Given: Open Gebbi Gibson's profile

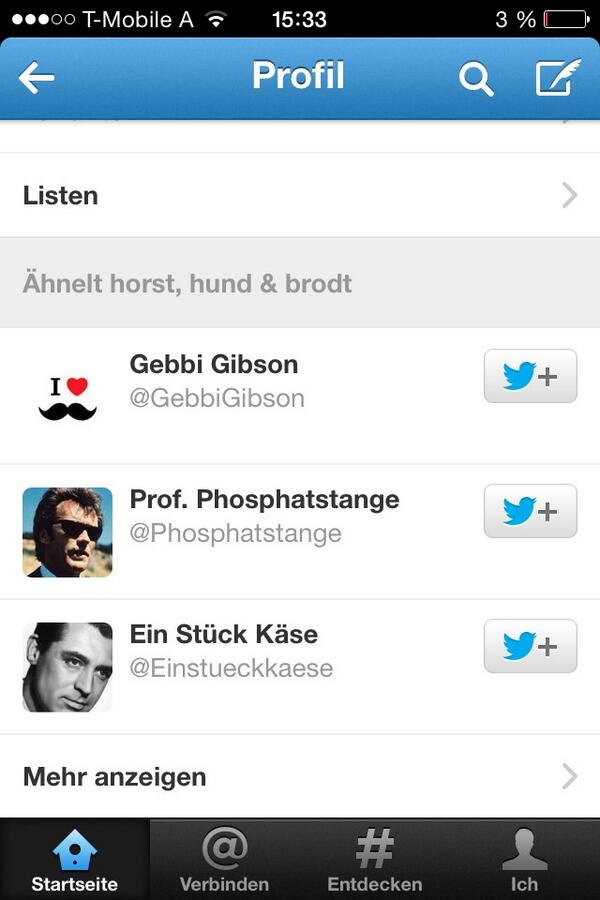Looking at the screenshot, I should point(215,380).
